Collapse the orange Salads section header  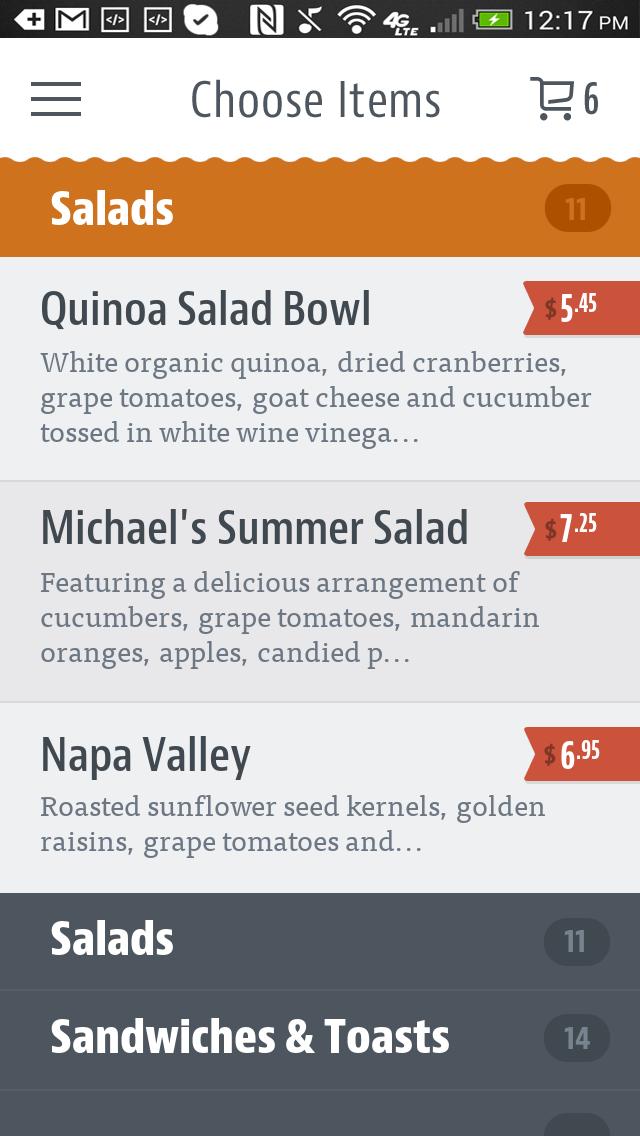click(320, 209)
